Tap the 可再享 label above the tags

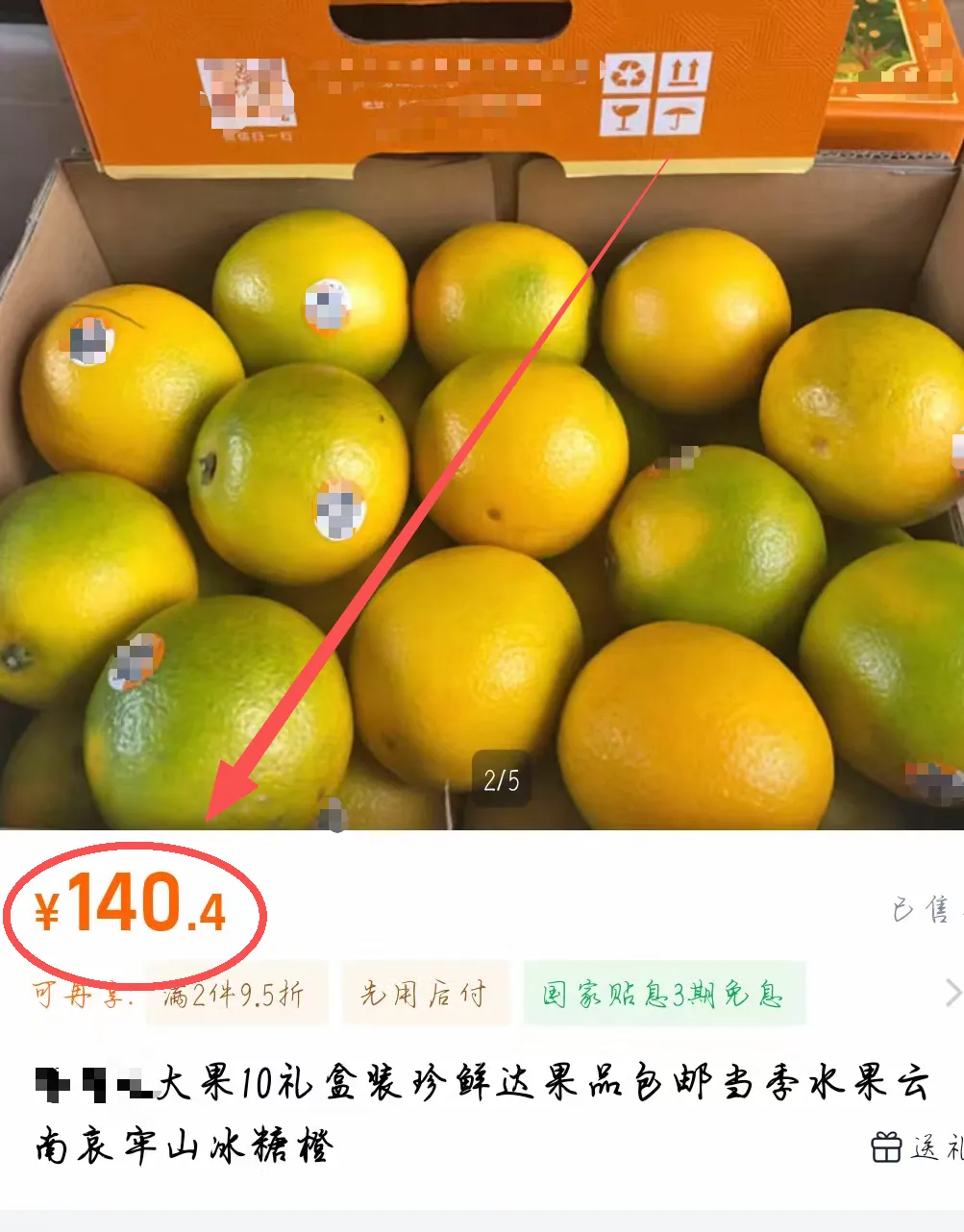77,995
